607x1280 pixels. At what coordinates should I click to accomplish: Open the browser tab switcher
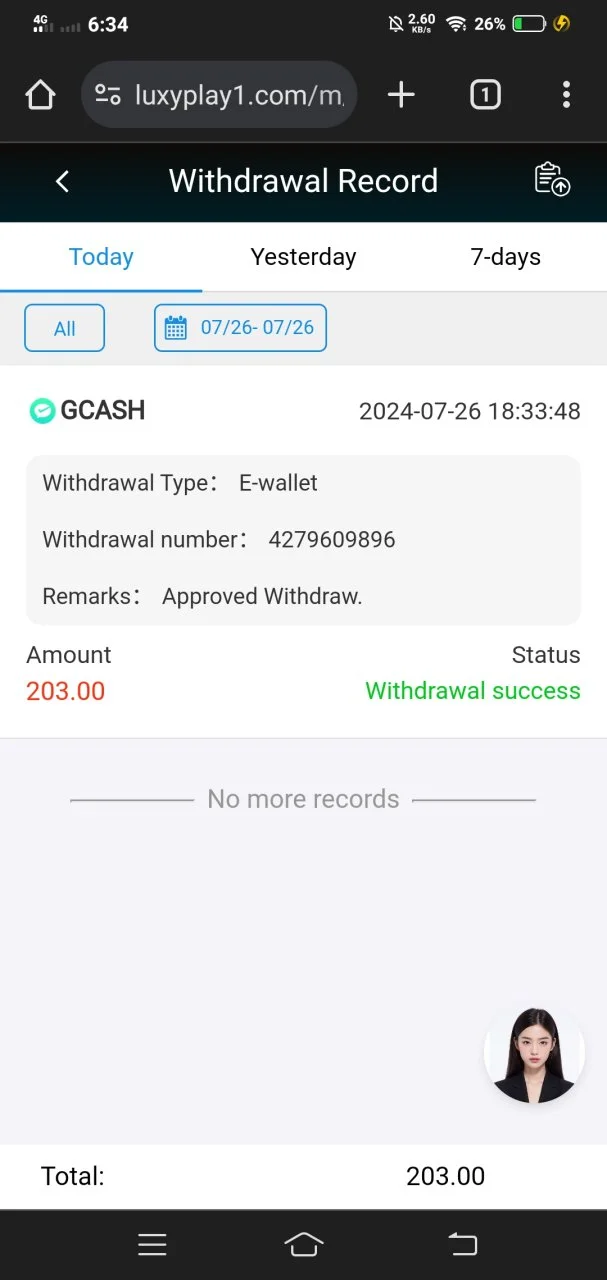click(x=485, y=95)
